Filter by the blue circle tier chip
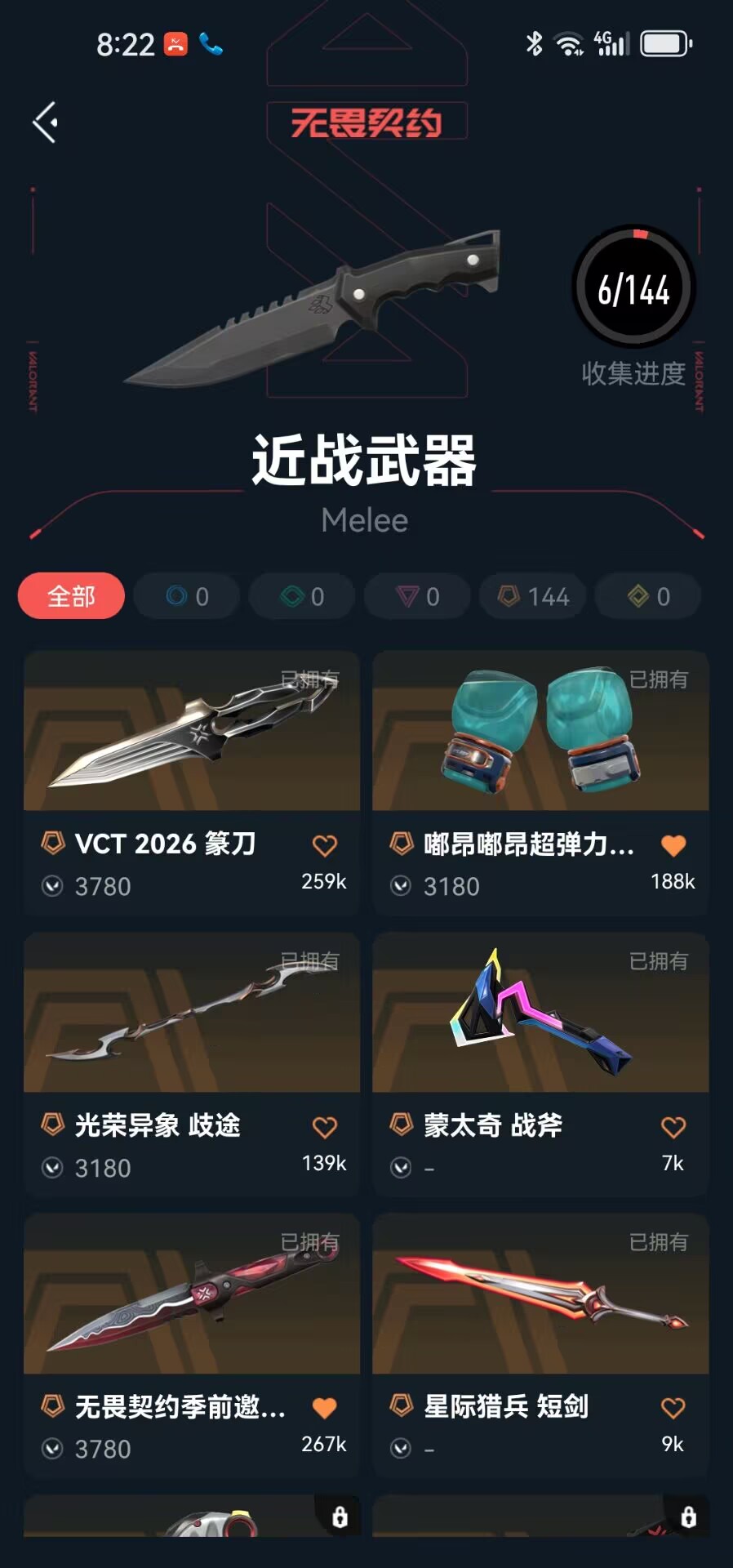The height and width of the screenshot is (1568, 733). (x=187, y=596)
